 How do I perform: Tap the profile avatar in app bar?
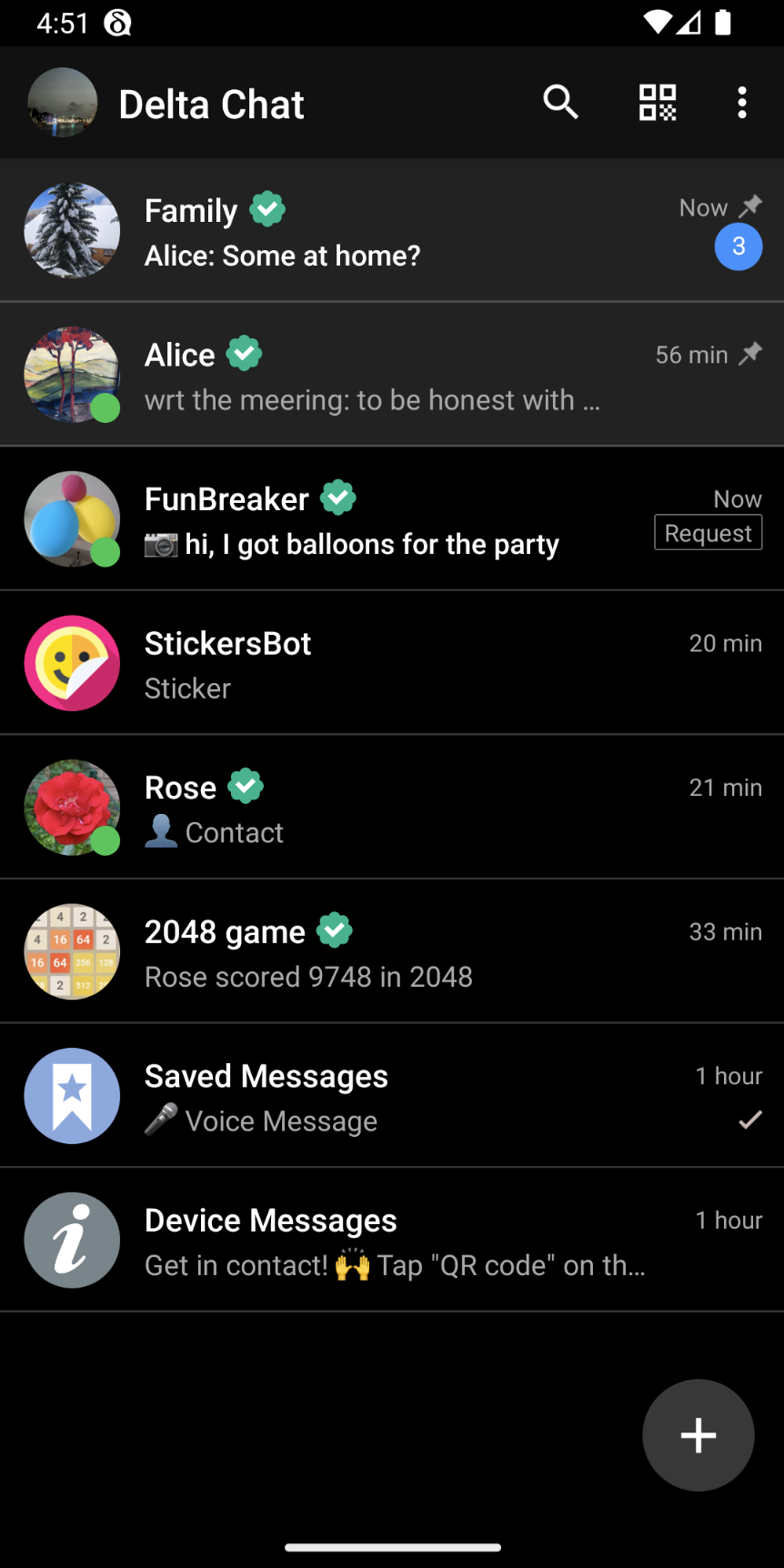[63, 103]
